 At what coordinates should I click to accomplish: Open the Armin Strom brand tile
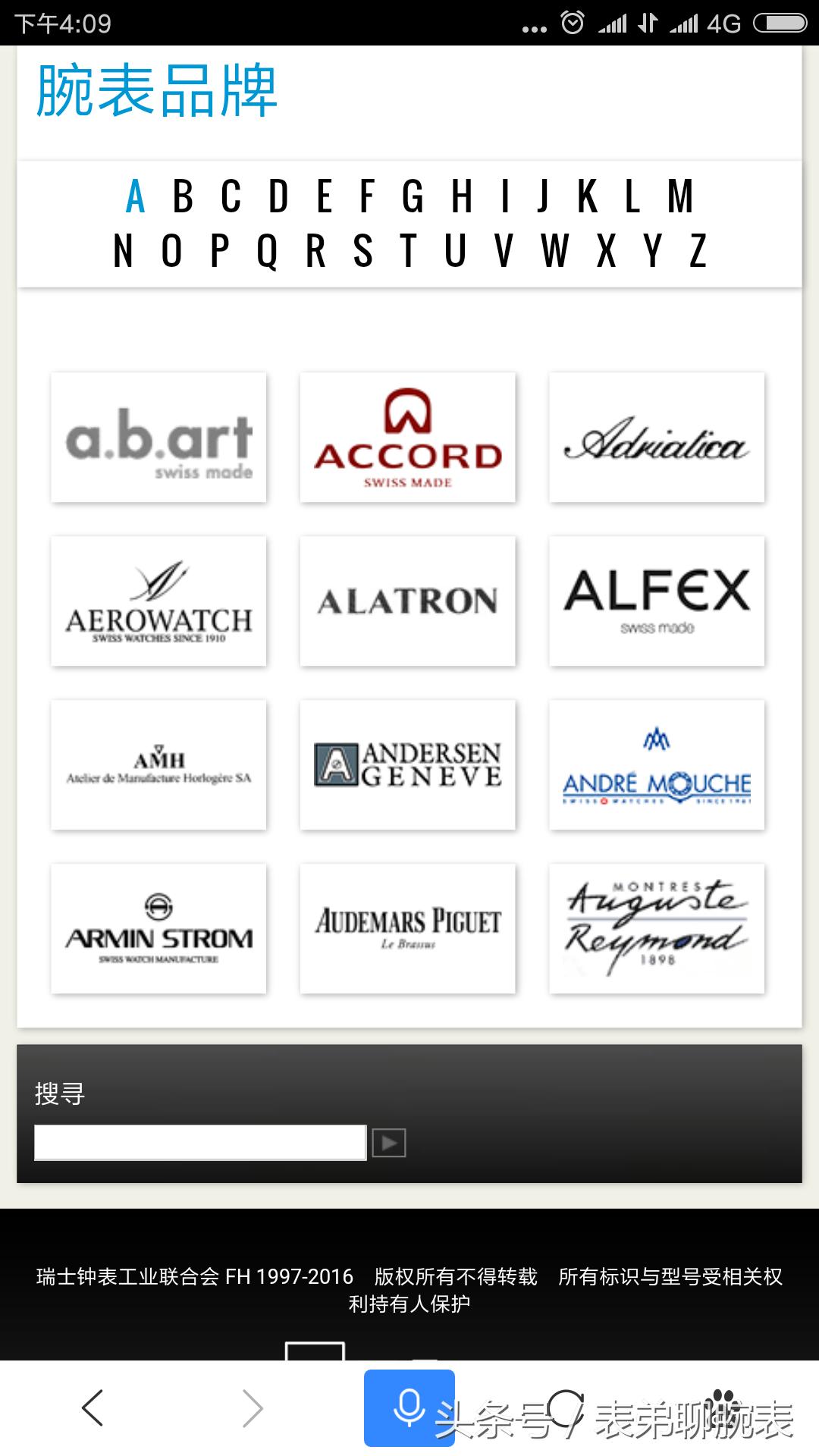[x=158, y=929]
